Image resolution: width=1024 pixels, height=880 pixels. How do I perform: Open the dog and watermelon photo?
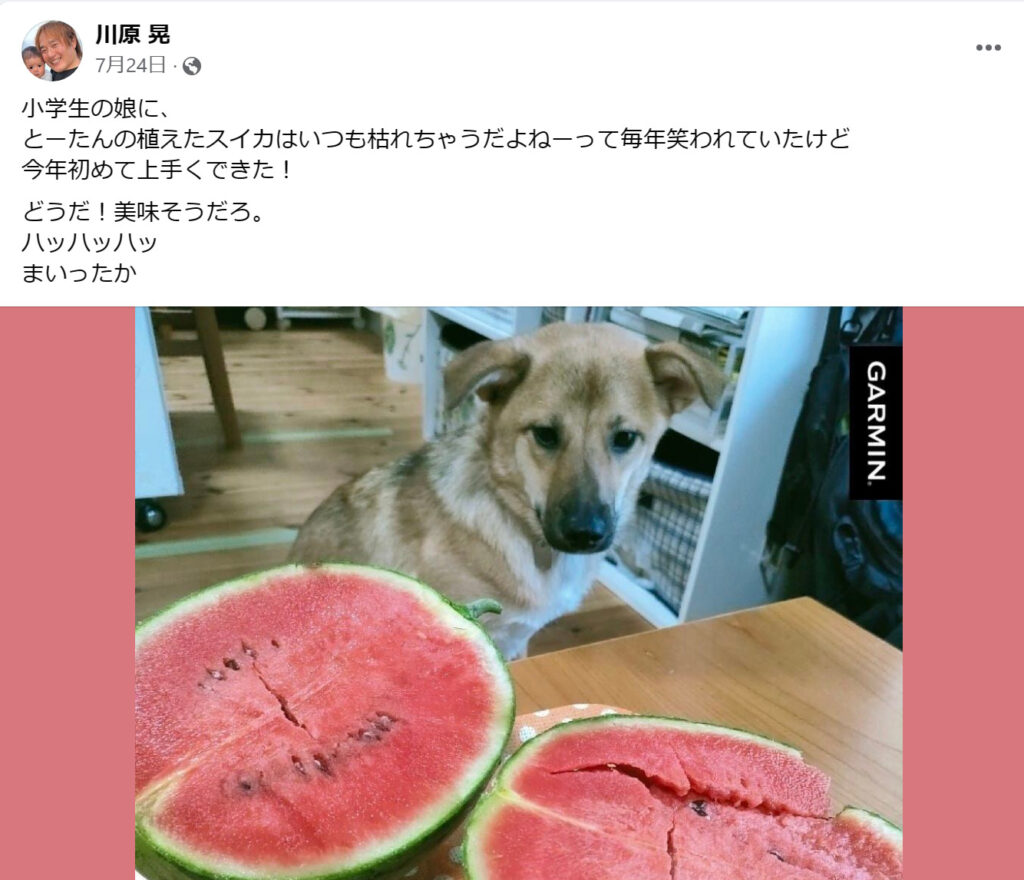pyautogui.click(x=518, y=592)
